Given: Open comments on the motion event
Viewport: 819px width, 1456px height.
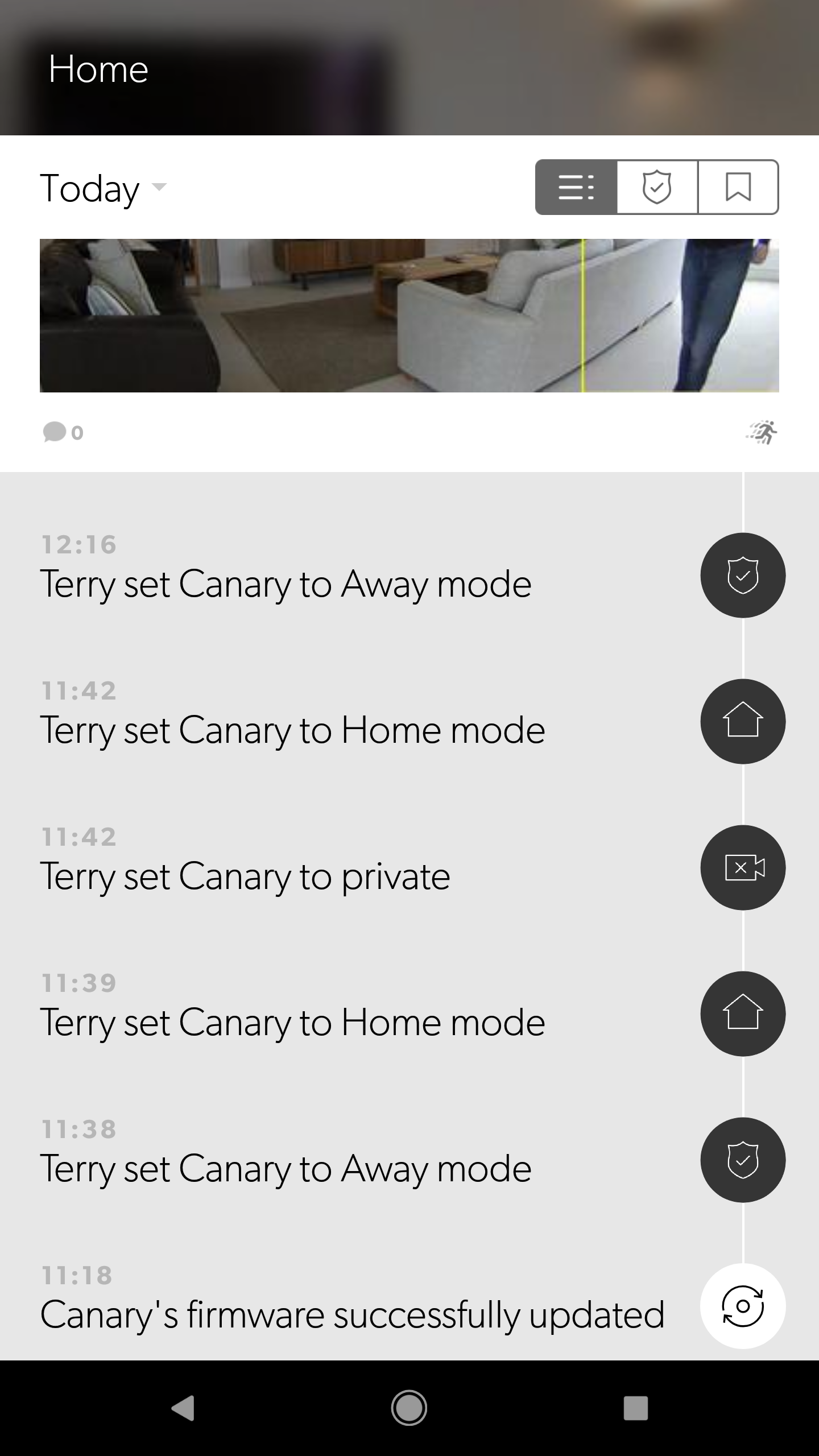Looking at the screenshot, I should point(63,432).
